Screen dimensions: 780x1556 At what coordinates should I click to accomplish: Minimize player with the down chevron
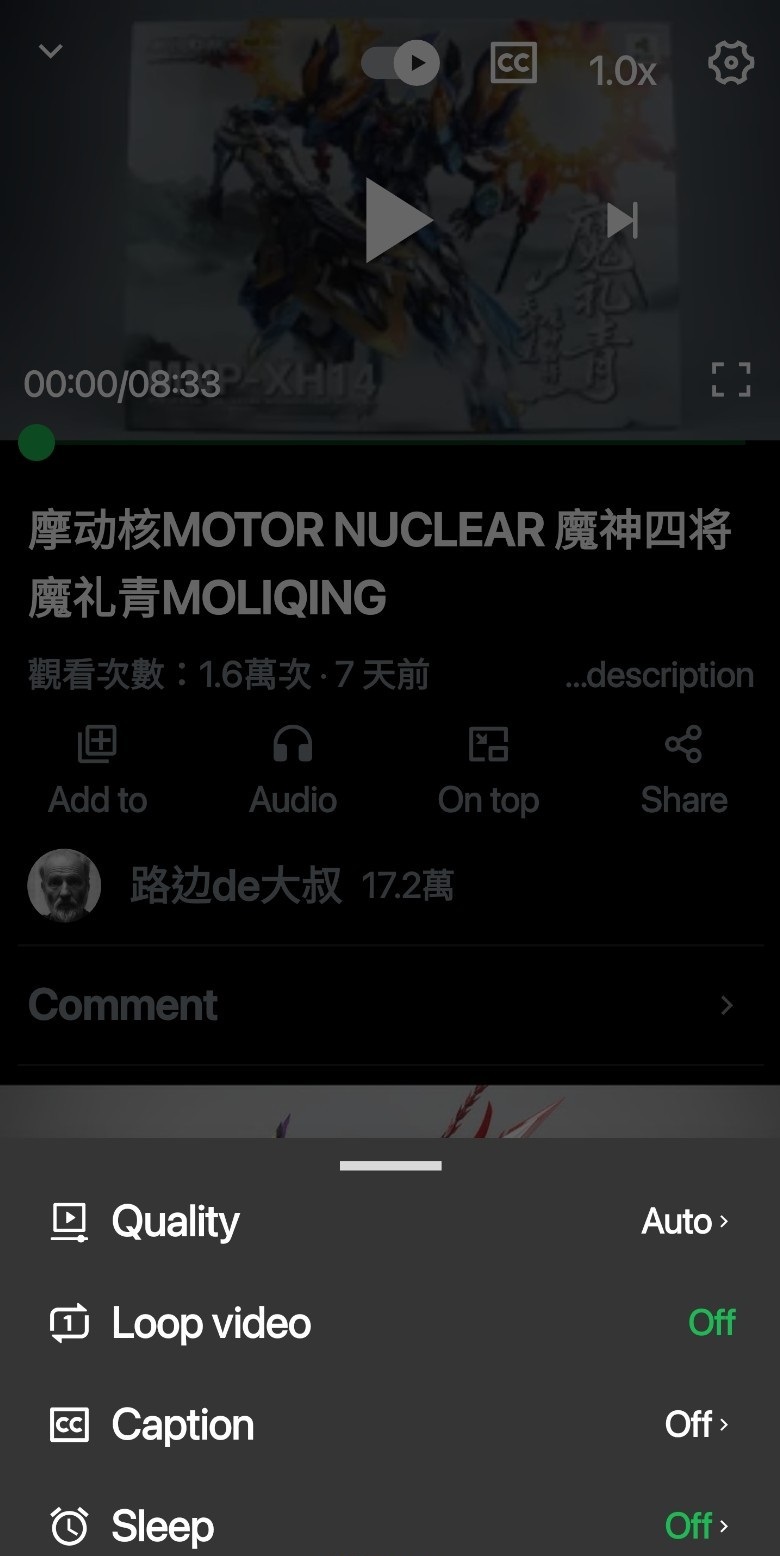[50, 51]
